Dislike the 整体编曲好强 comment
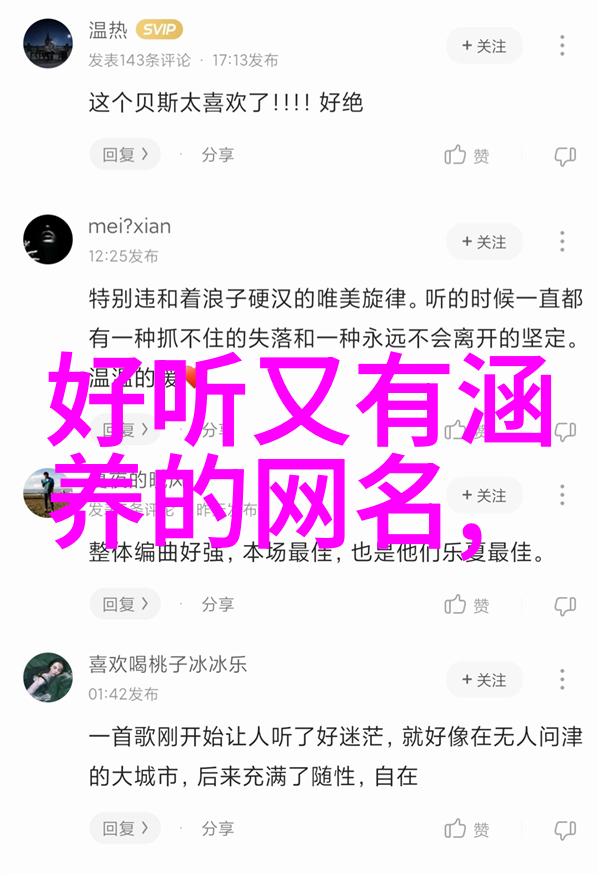This screenshot has width=600, height=876. pos(565,604)
